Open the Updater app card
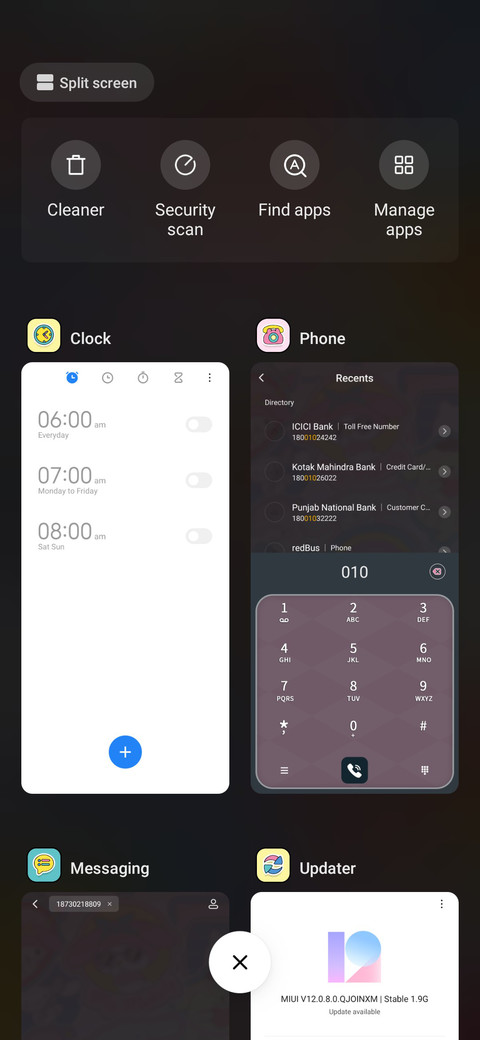Viewport: 480px width, 1040px height. [355, 966]
